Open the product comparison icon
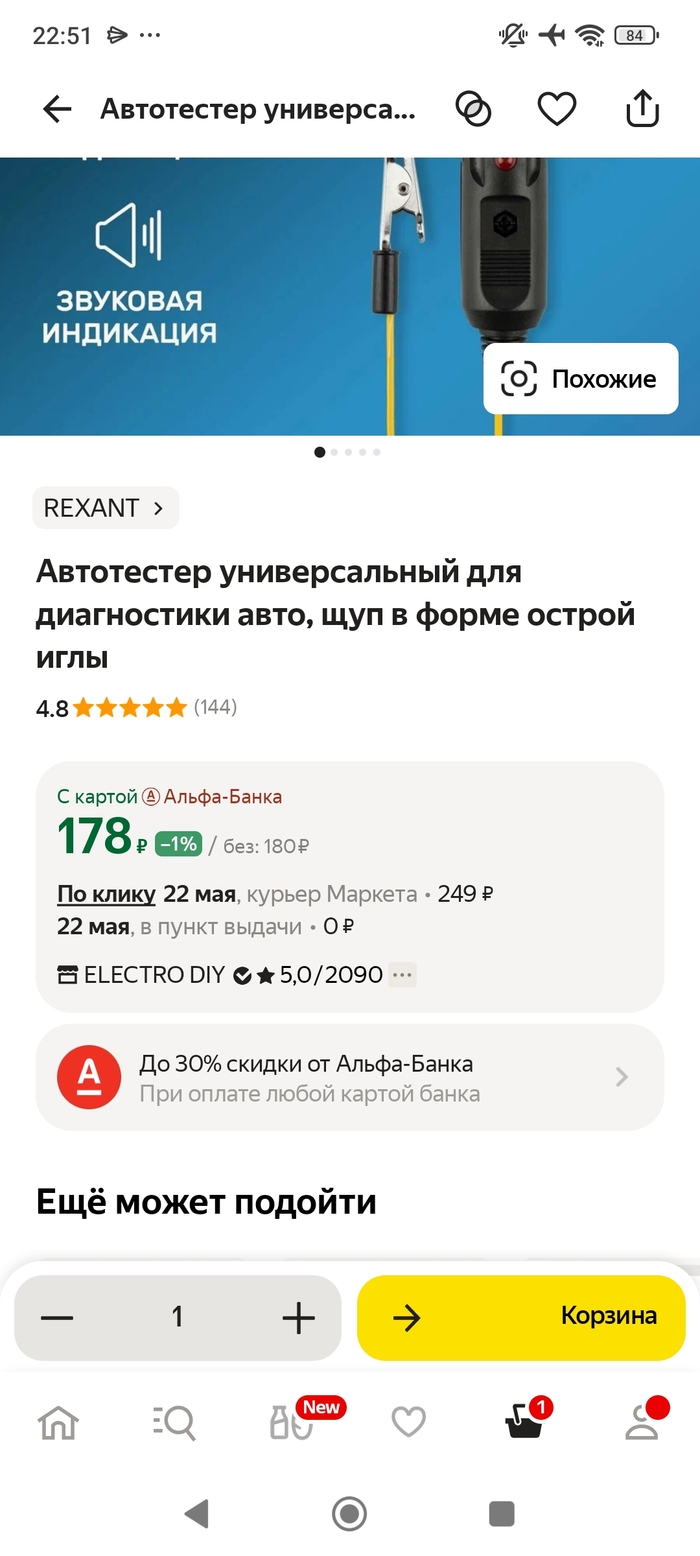700x1556 pixels. pyautogui.click(x=473, y=108)
